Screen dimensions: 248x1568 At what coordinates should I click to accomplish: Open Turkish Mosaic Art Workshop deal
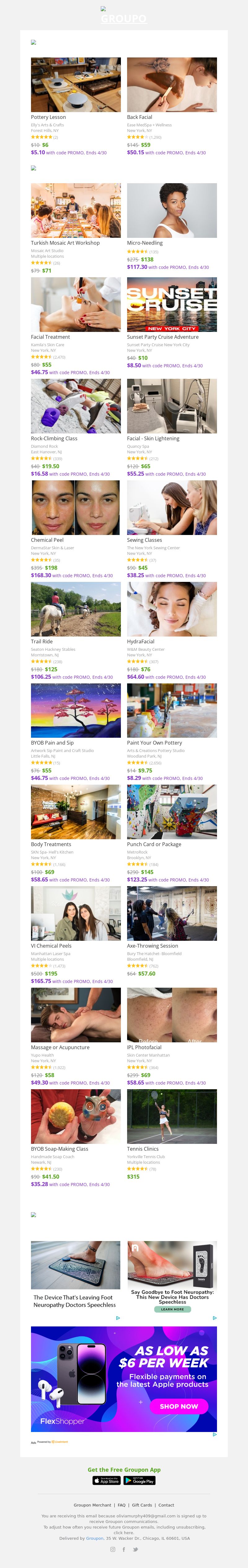click(75, 211)
